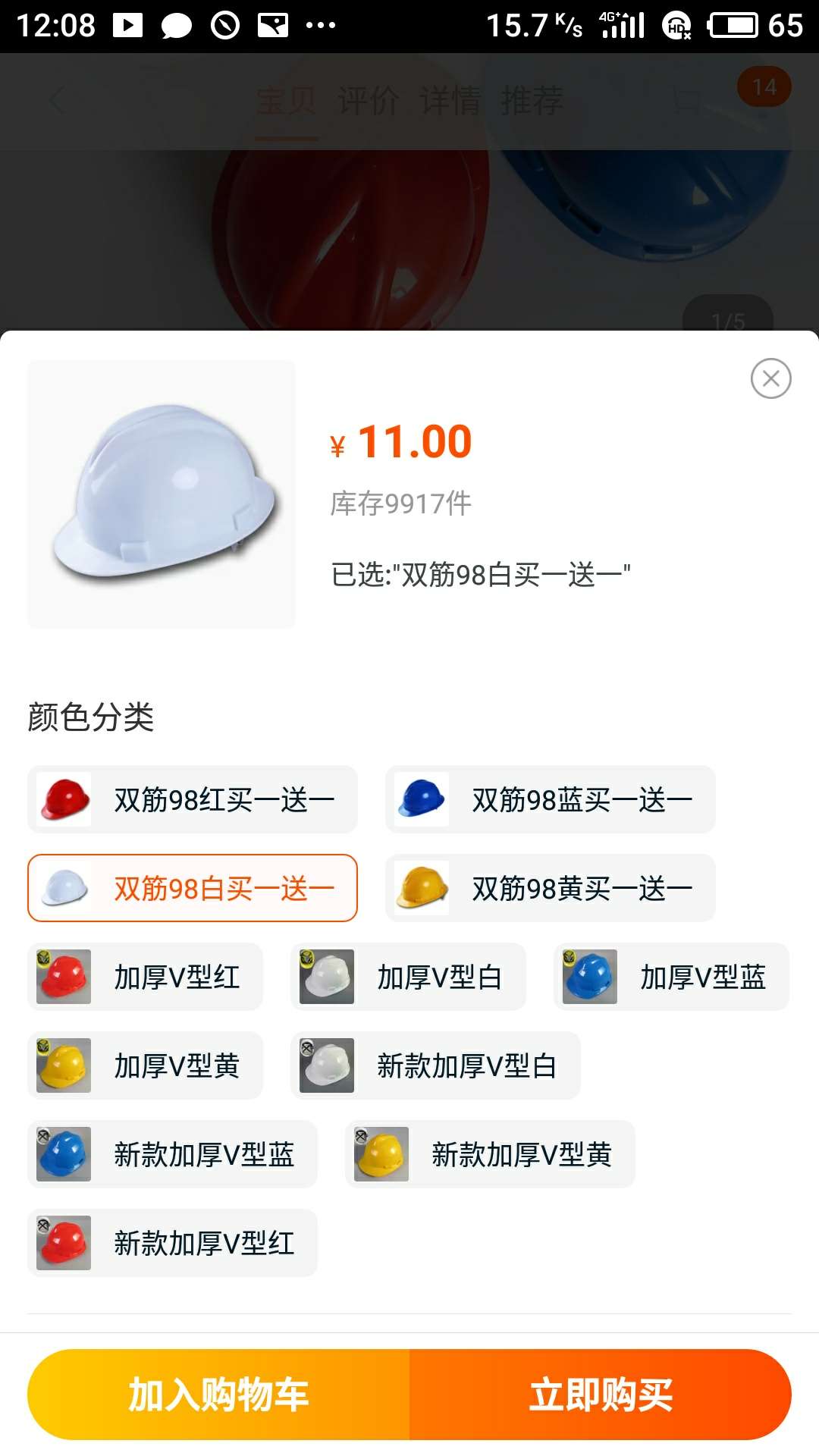This screenshot has width=819, height=1456.
Task: Pick the 双筋98黄买一送一 variant
Action: (x=551, y=888)
